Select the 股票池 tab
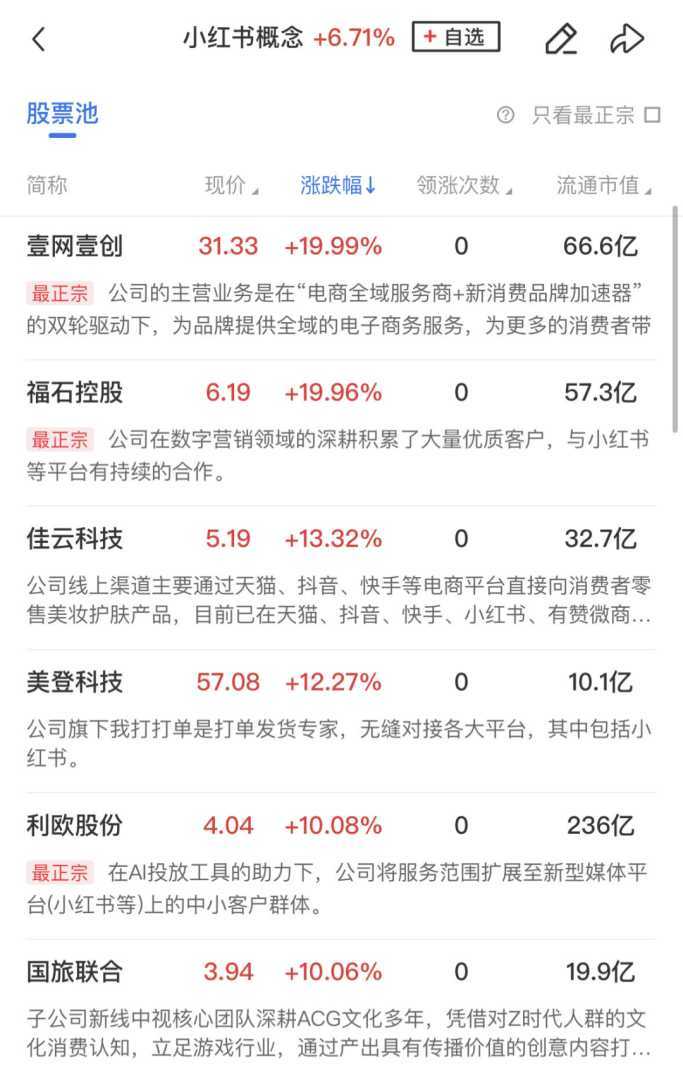The height and width of the screenshot is (1080, 683). point(62,114)
